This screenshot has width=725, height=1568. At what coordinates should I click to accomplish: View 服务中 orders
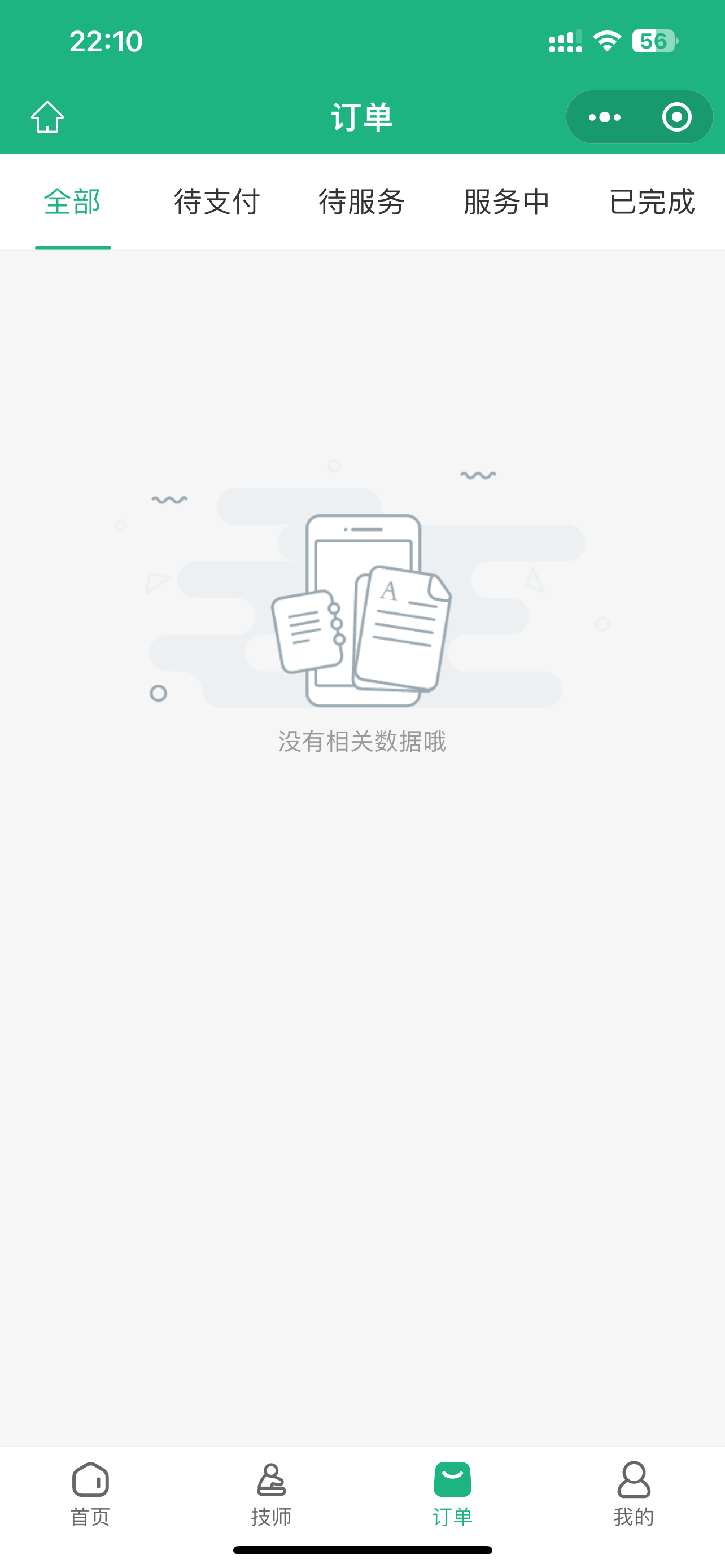pyautogui.click(x=506, y=202)
